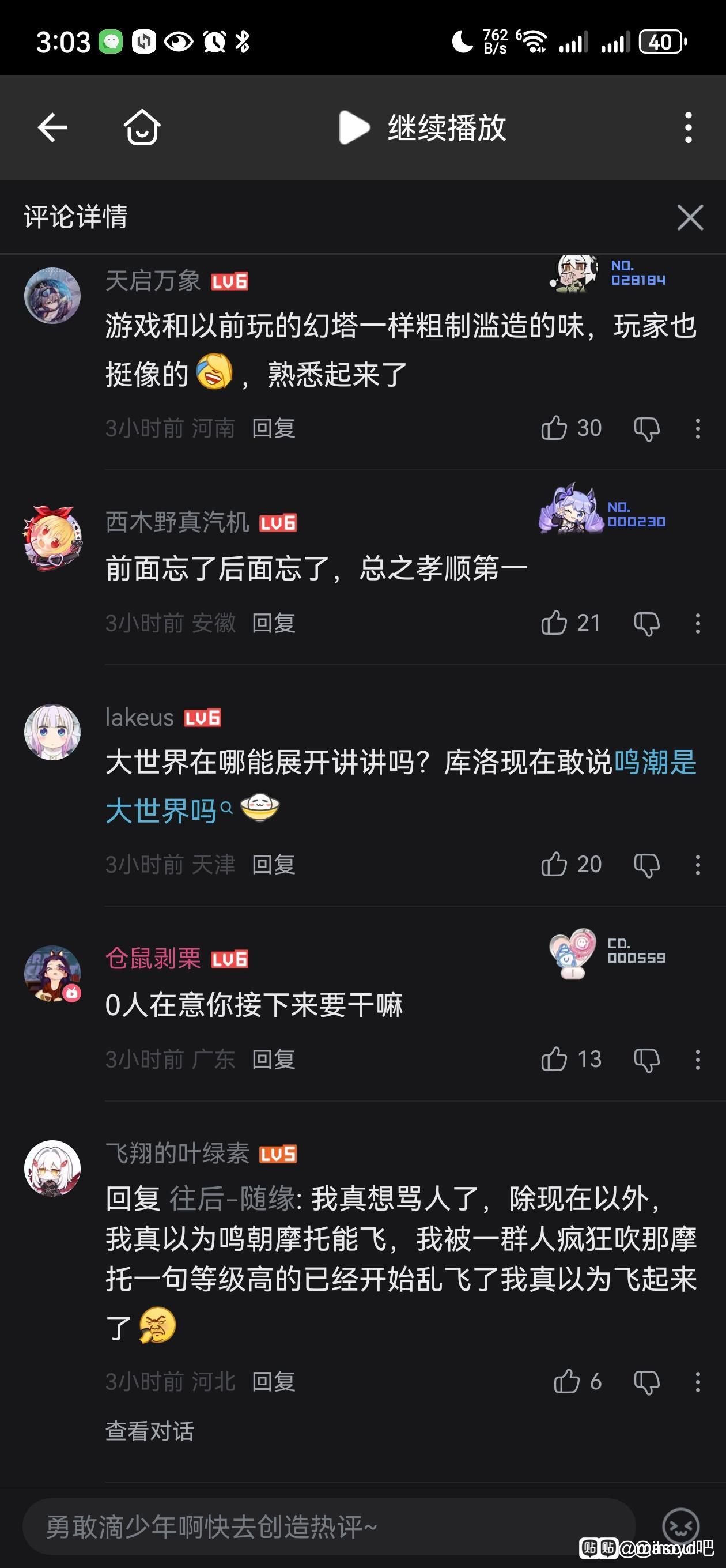
Task: Open 仓鼠剥栗's profile avatar
Action: [x=52, y=973]
